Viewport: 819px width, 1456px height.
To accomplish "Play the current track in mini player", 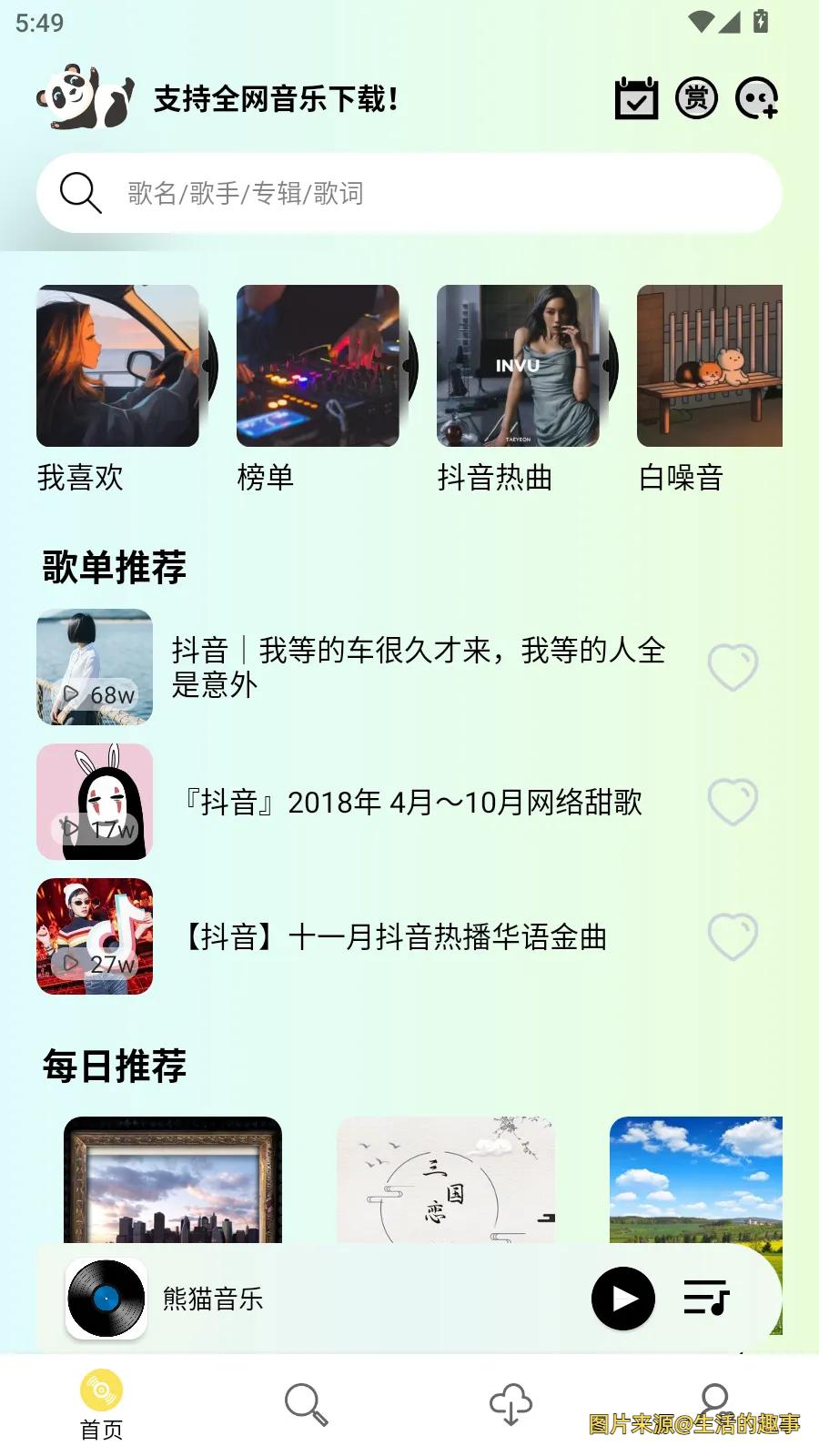I will coord(623,1299).
